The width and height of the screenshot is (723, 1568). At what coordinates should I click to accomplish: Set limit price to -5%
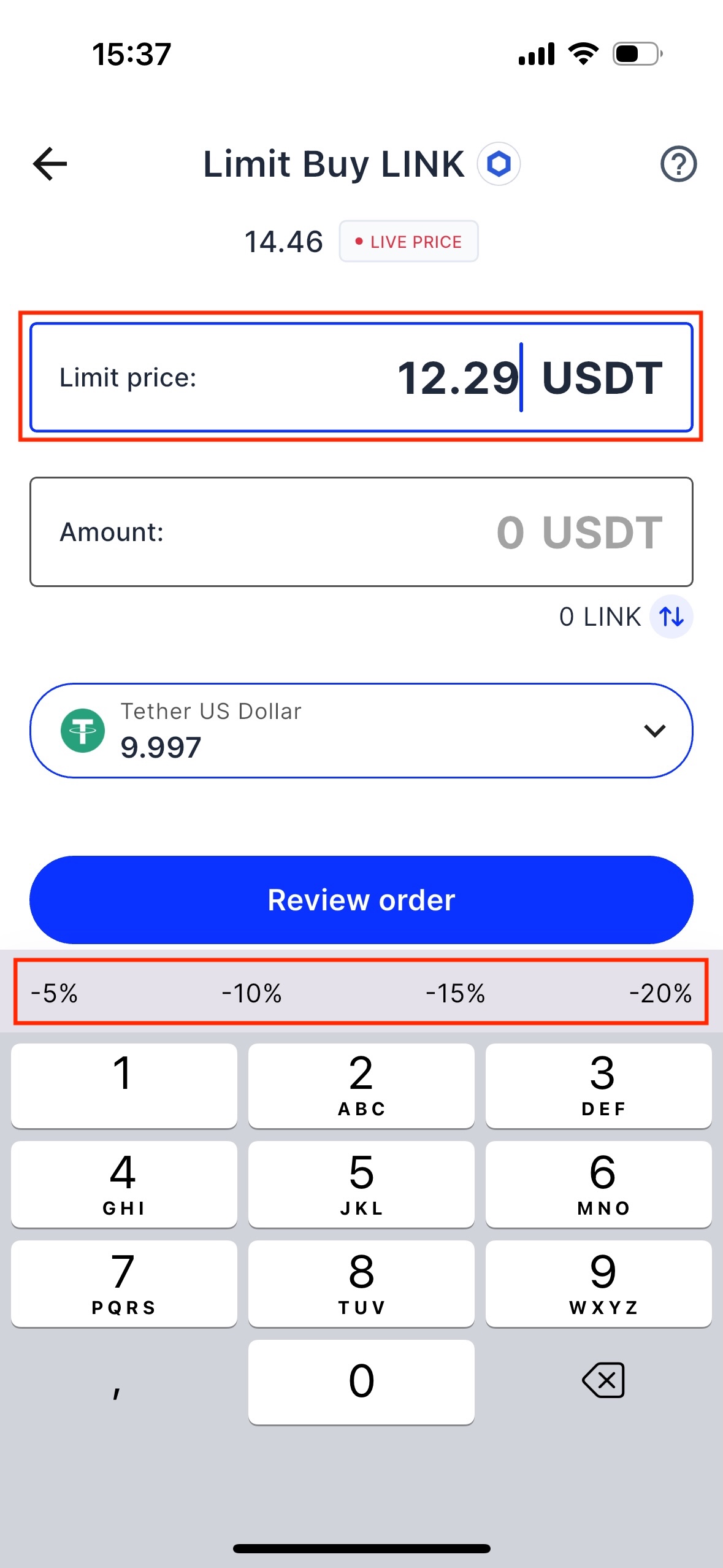click(55, 993)
